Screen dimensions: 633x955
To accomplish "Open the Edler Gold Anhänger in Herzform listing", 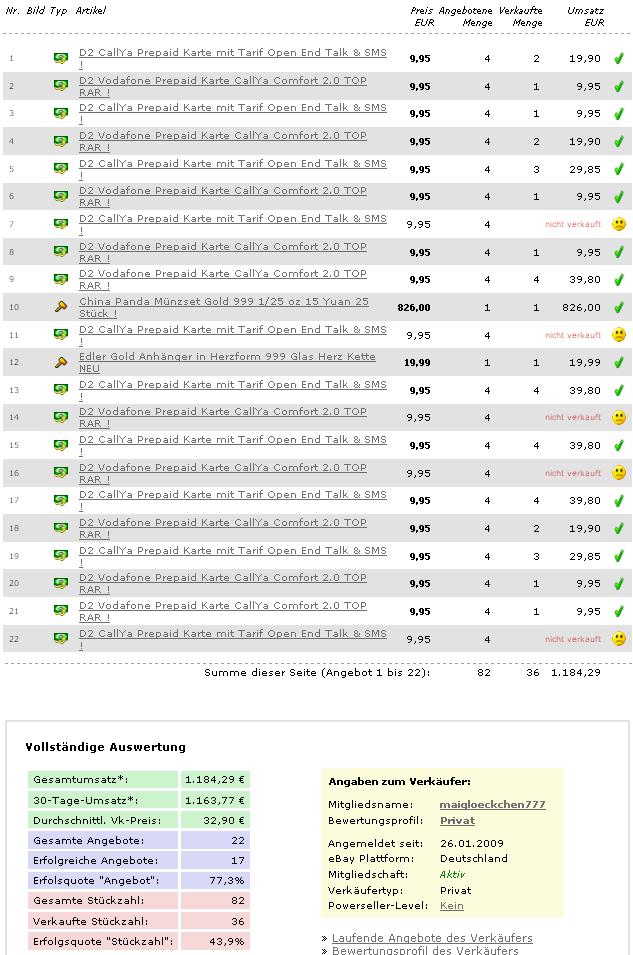I will click(227, 357).
